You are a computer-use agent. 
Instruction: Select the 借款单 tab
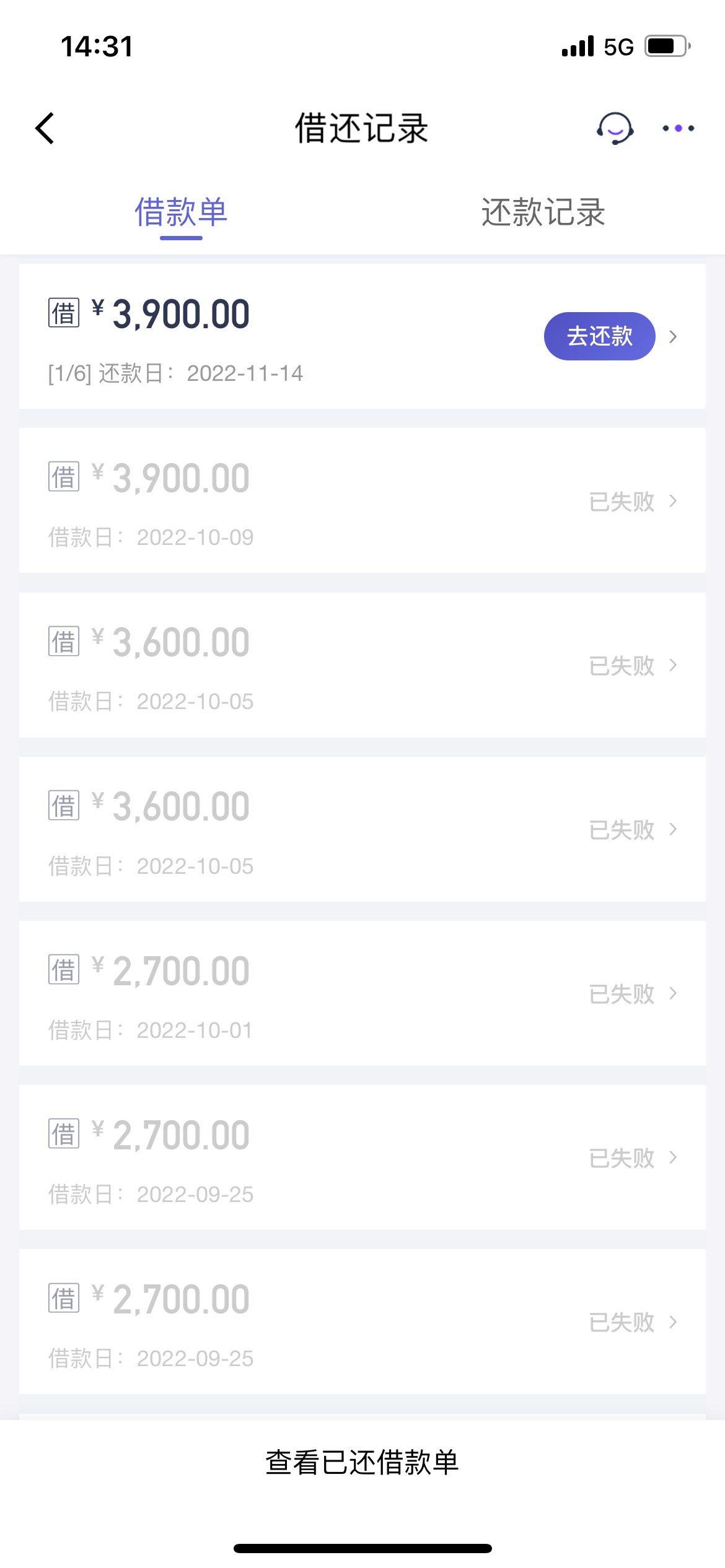coord(181,212)
